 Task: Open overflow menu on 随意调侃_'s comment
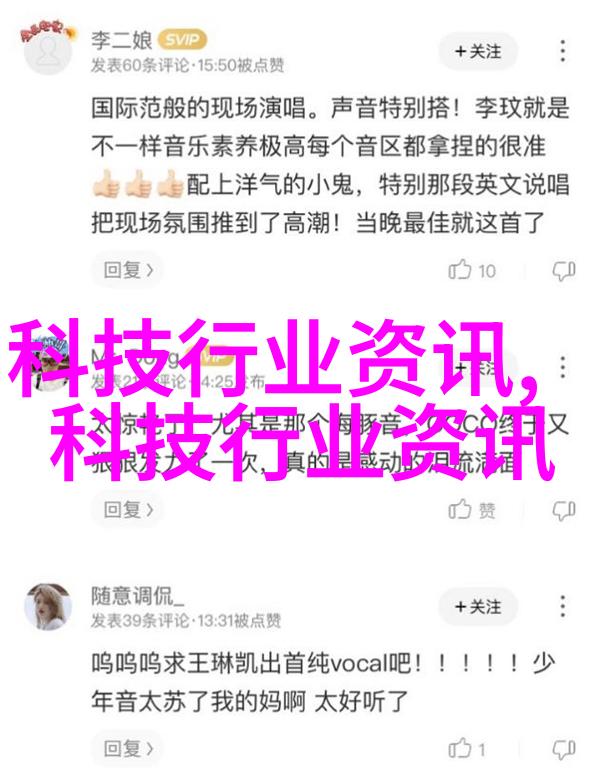(564, 607)
